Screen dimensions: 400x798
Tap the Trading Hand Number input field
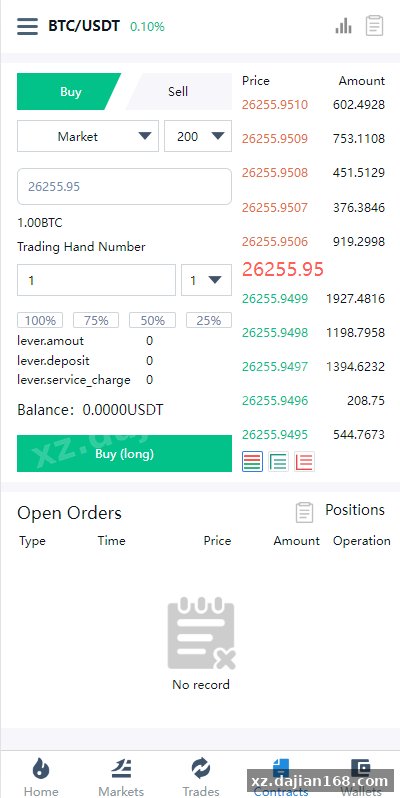point(96,280)
